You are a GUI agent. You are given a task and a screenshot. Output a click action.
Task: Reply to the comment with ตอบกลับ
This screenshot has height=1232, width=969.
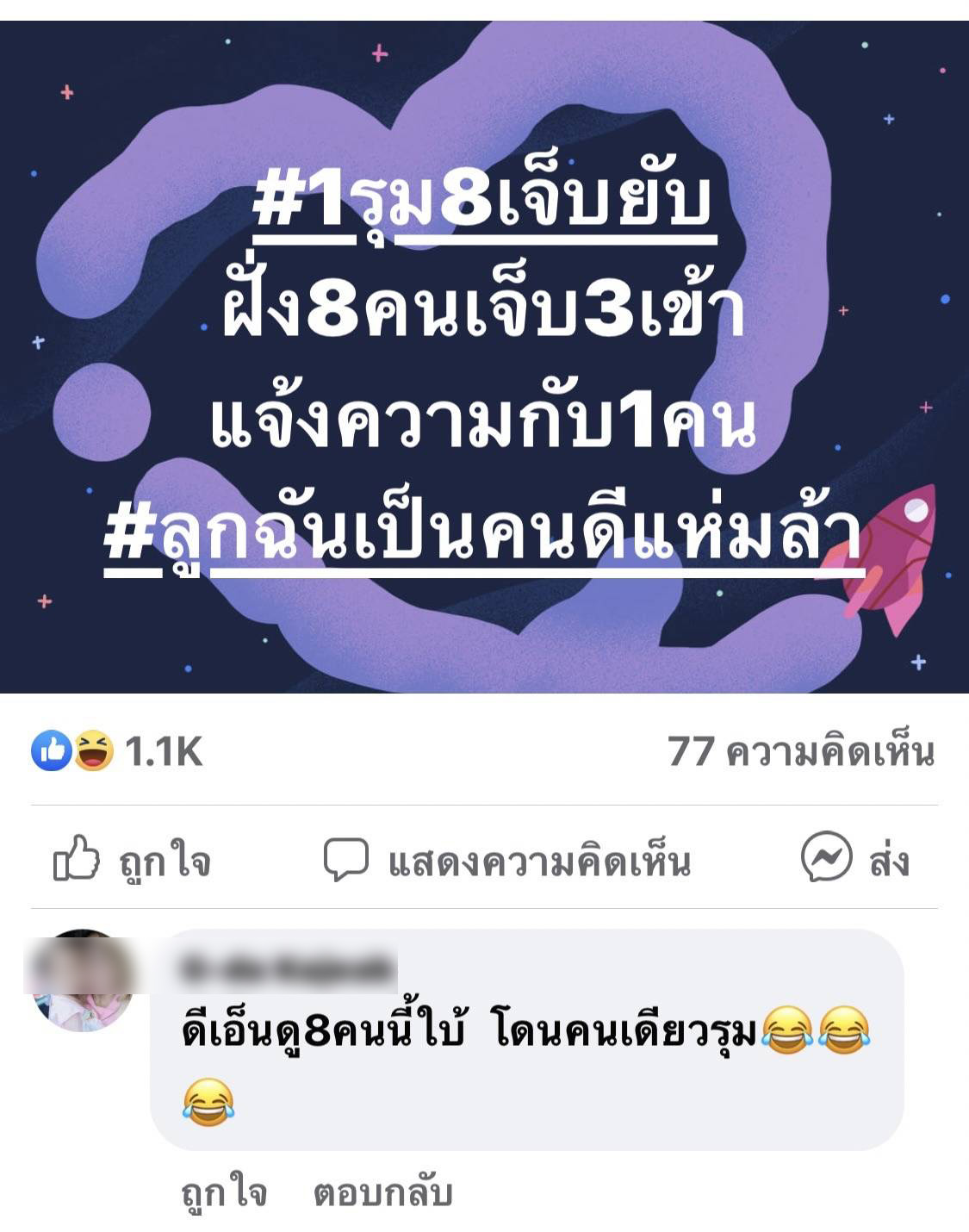tap(383, 1193)
